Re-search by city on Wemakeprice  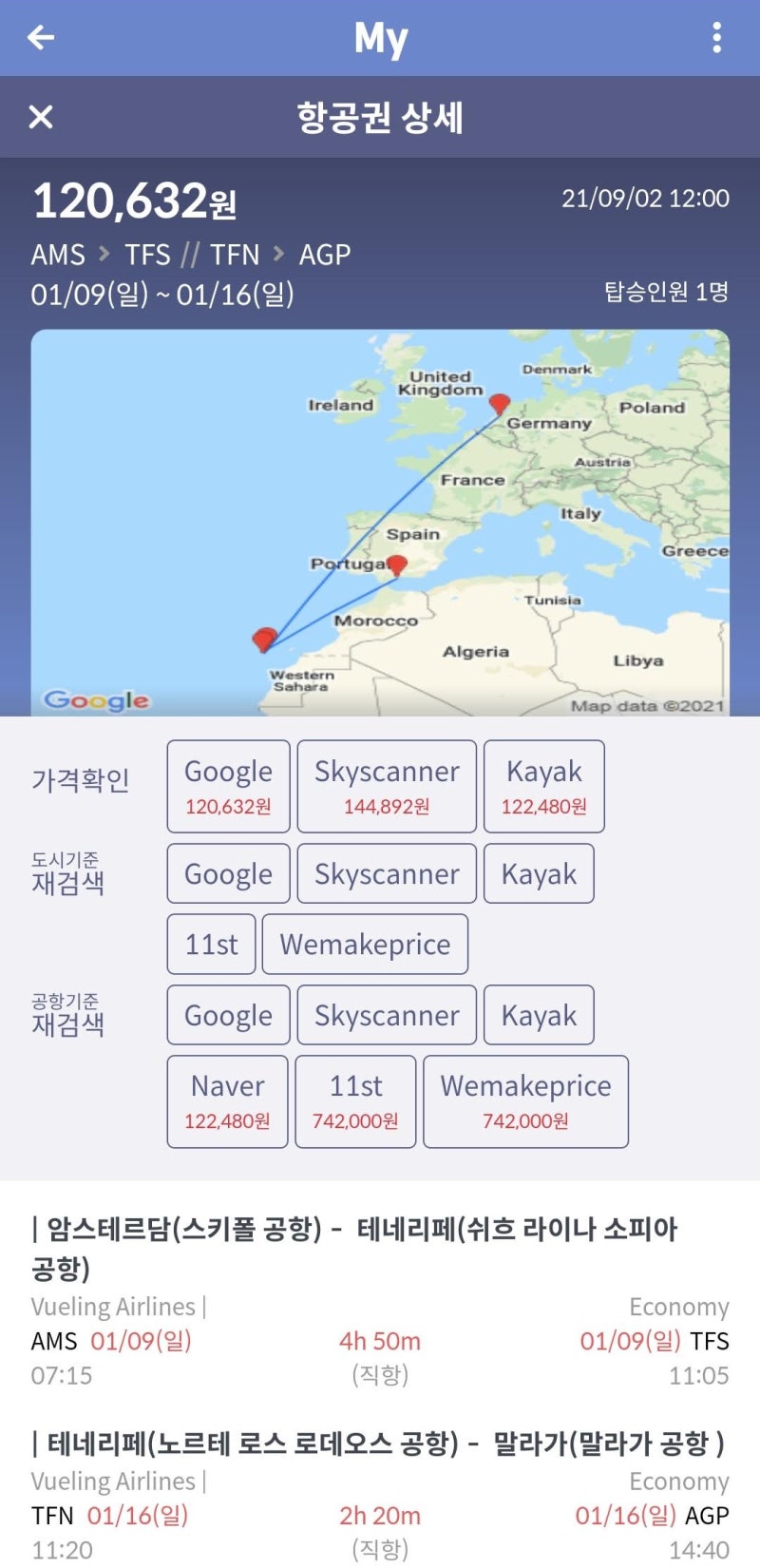368,943
